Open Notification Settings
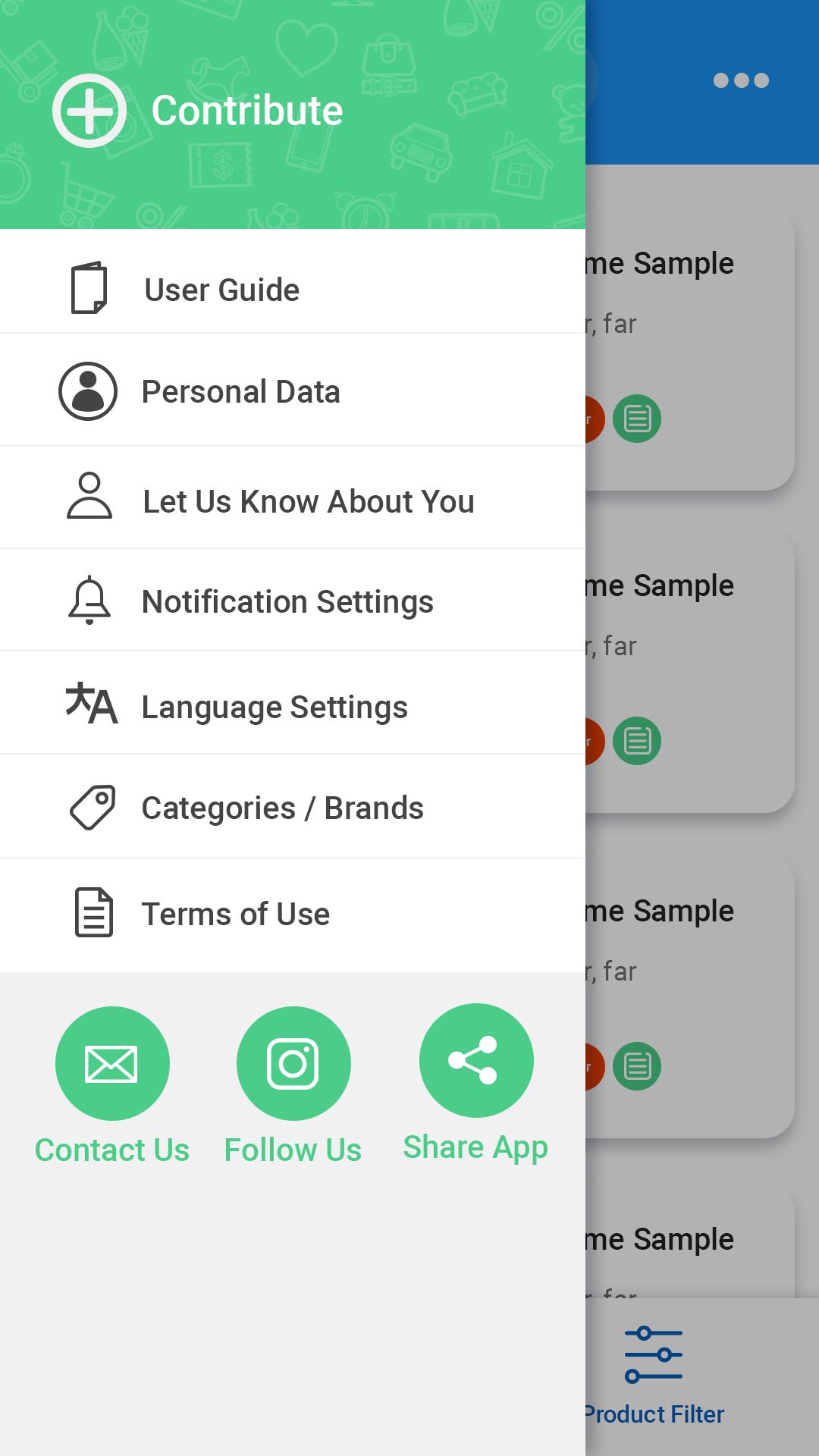The image size is (819, 1456). tap(287, 602)
